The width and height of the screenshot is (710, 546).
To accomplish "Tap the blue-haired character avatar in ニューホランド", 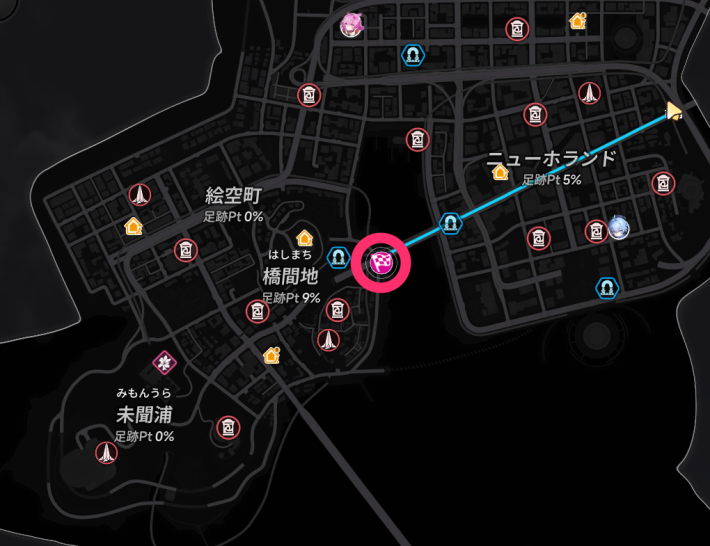I will 619,228.
